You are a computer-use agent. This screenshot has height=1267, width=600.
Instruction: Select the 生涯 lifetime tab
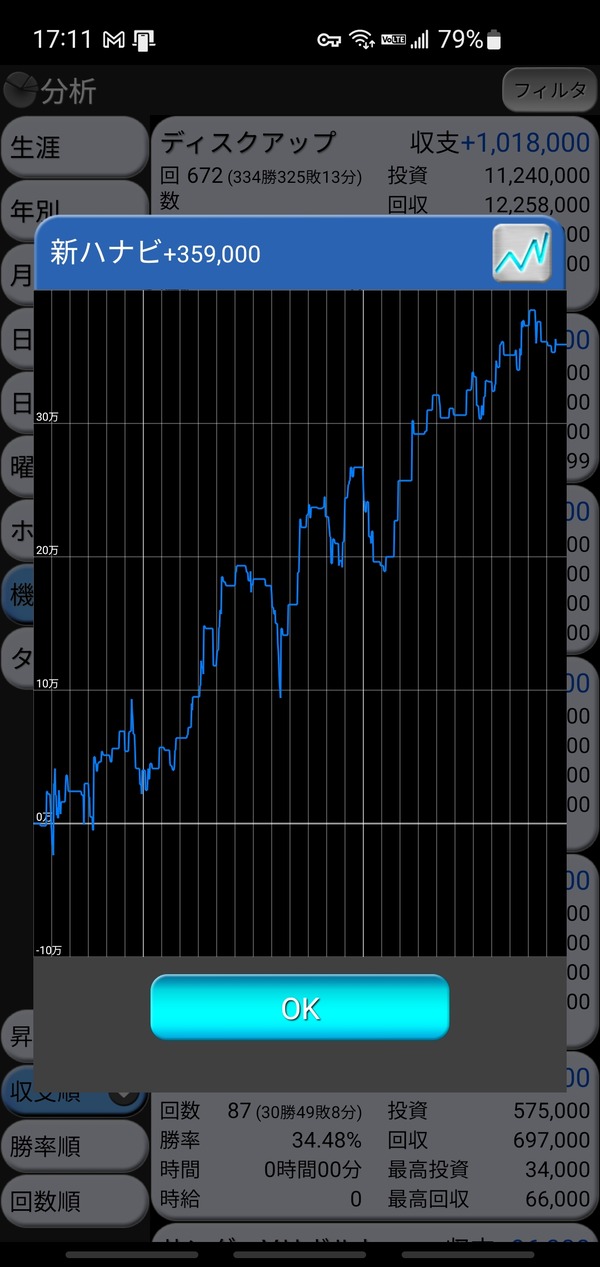[x=74, y=147]
